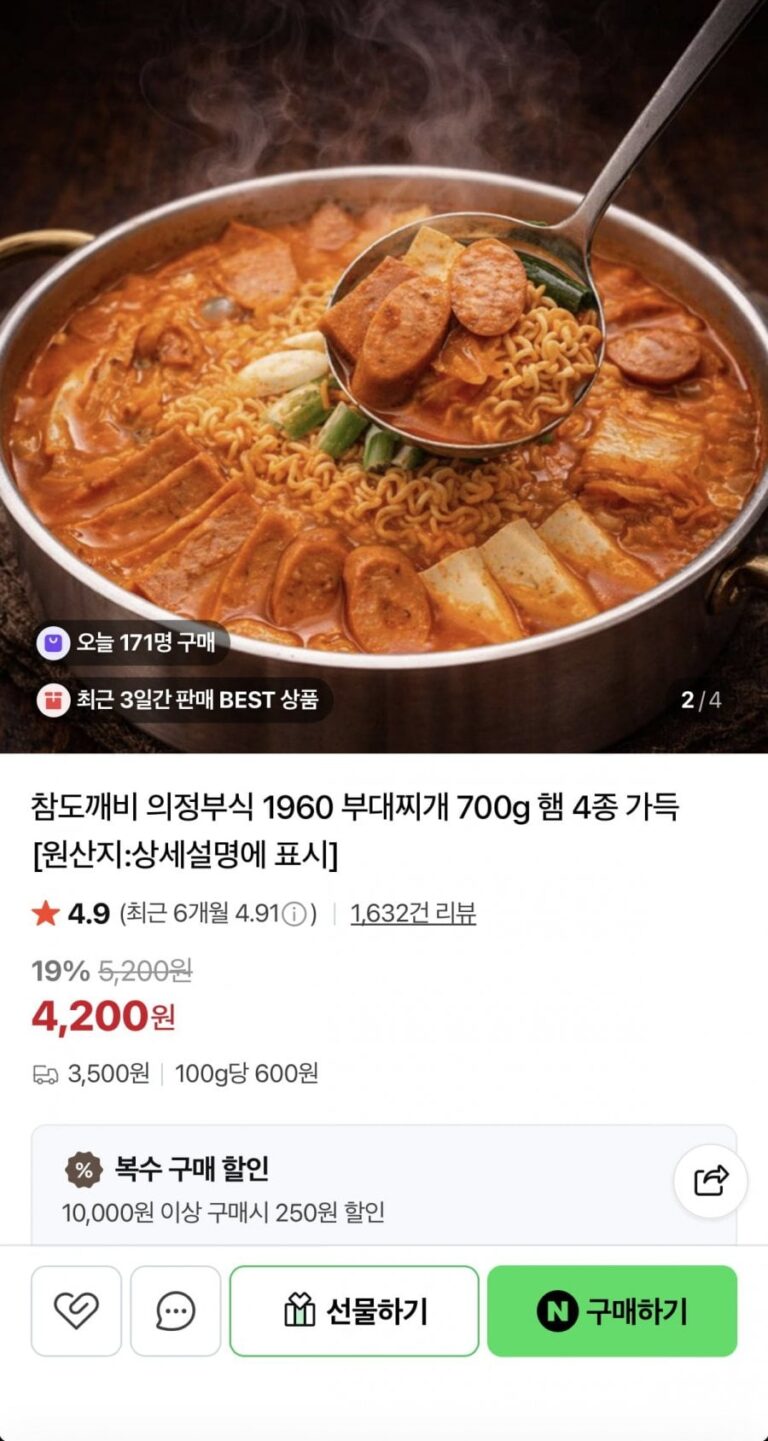
Task: Open the chat inquiry button
Action: 175,1311
